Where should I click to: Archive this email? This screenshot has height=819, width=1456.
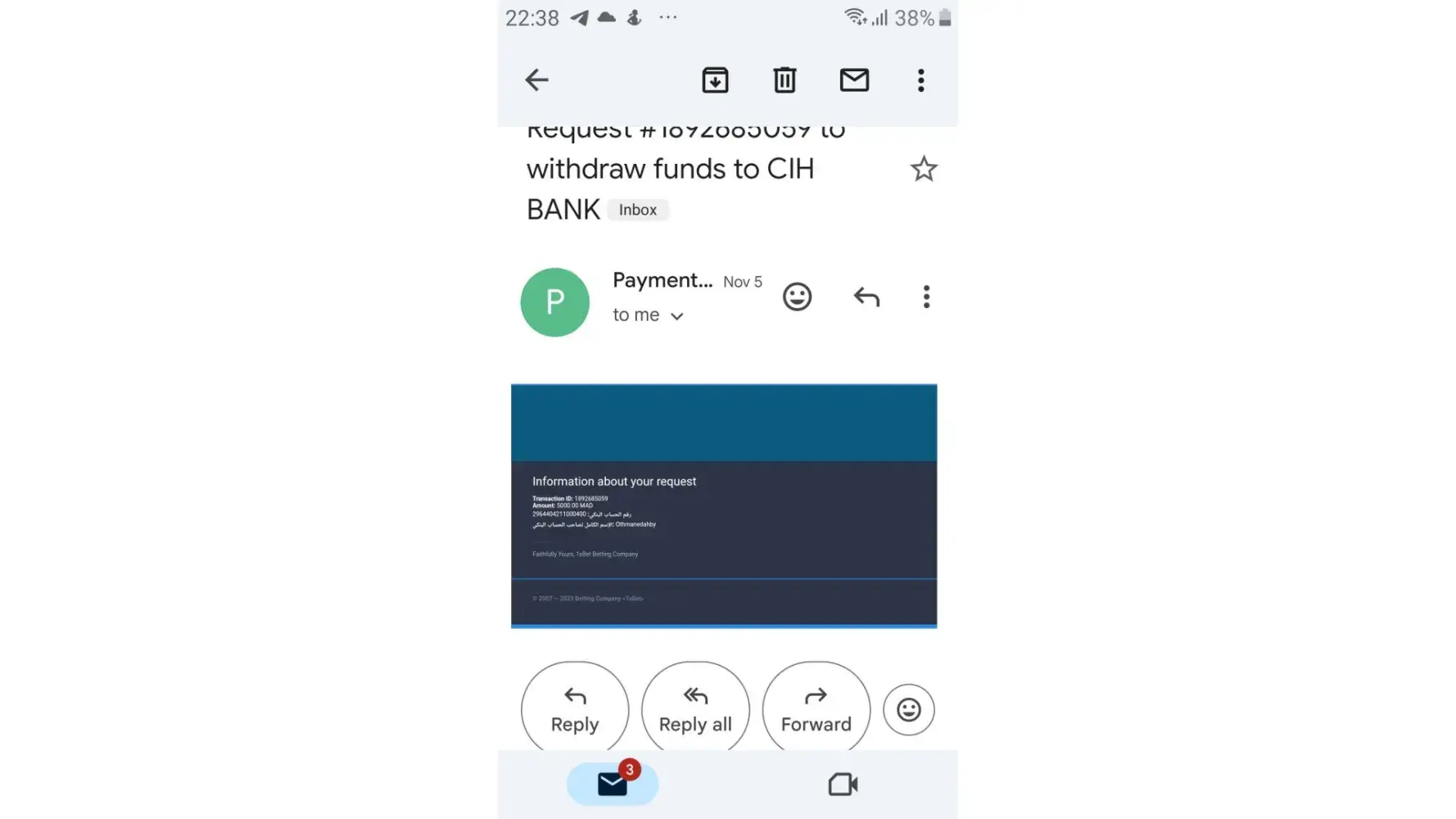point(715,79)
